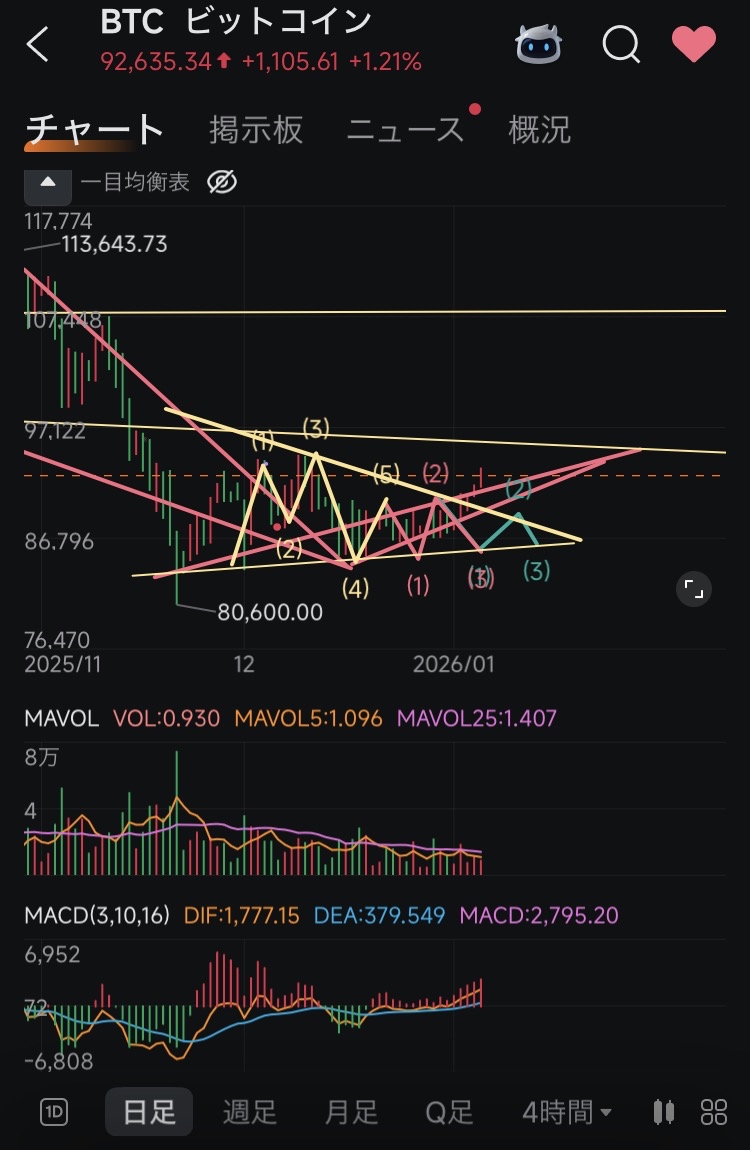The image size is (750, 1150).
Task: Collapse the 一目均衡表 indicator arrow
Action: (x=48, y=183)
